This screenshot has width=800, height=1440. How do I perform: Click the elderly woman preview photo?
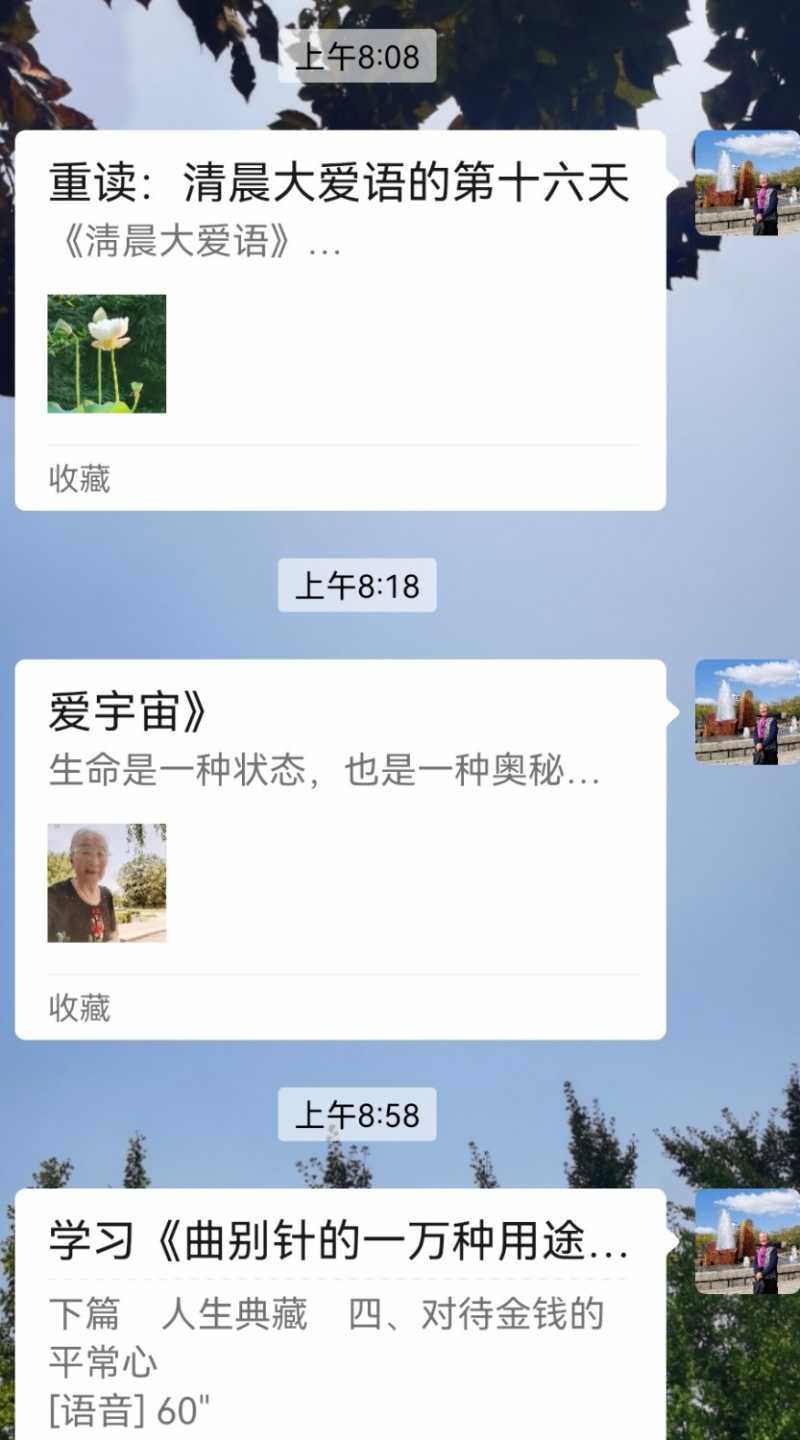click(108, 884)
